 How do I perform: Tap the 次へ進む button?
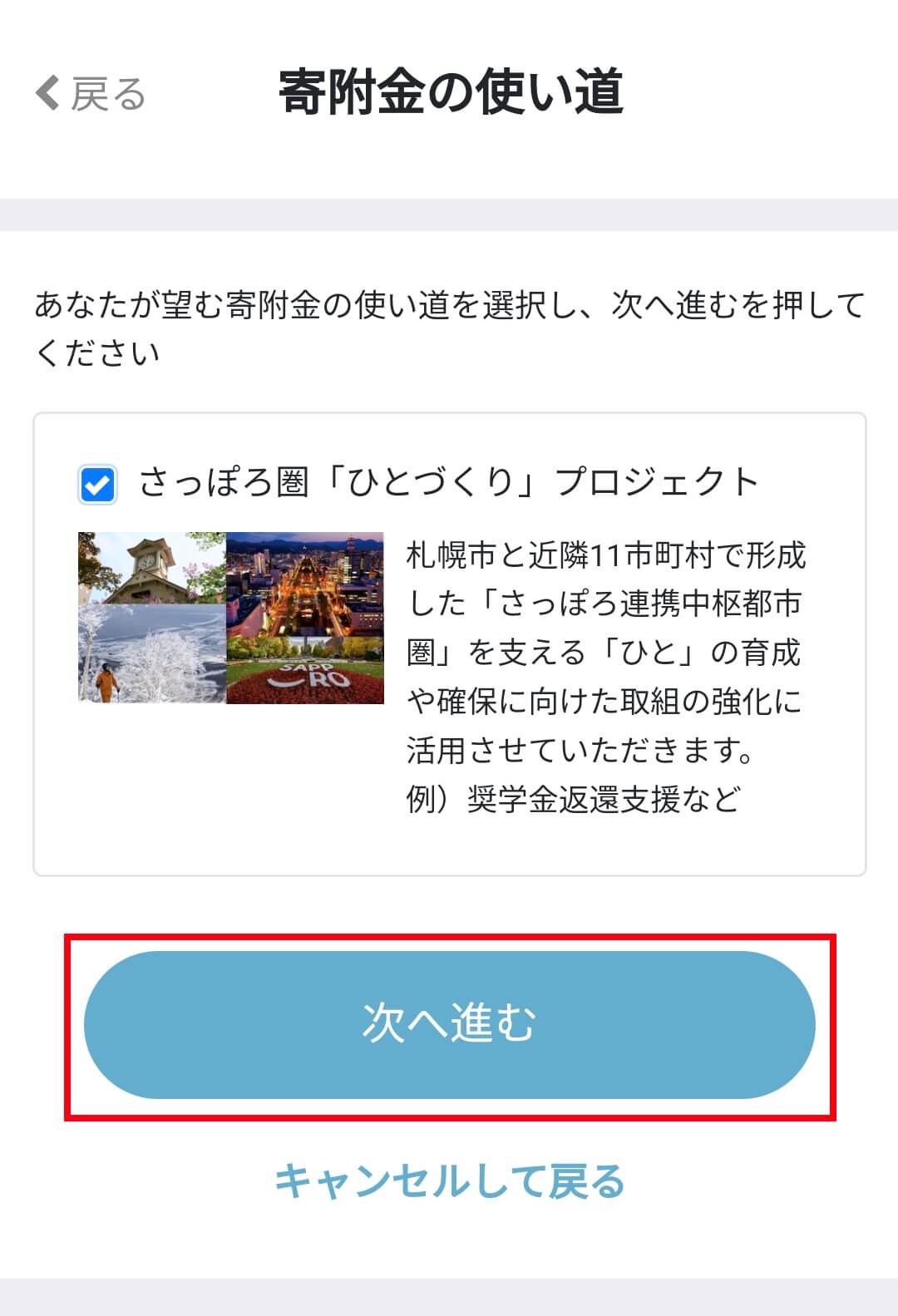tap(449, 1024)
